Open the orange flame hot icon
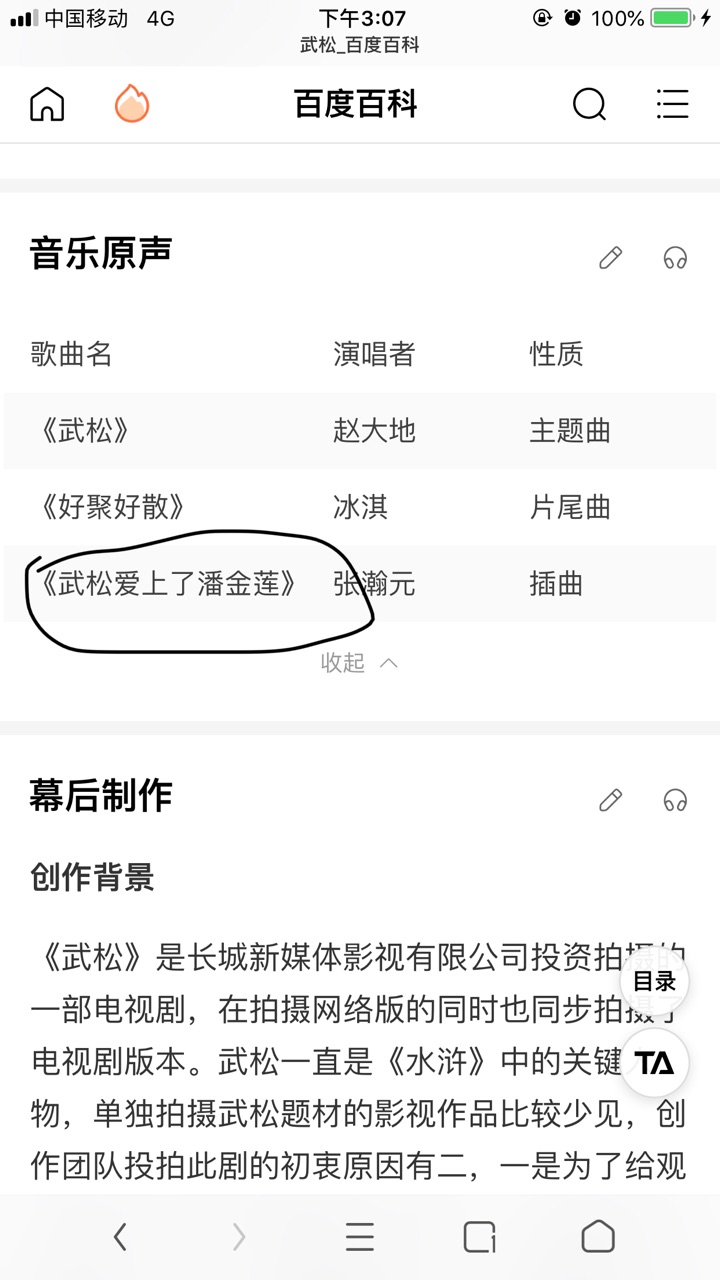The width and height of the screenshot is (720, 1280). [x=131, y=104]
